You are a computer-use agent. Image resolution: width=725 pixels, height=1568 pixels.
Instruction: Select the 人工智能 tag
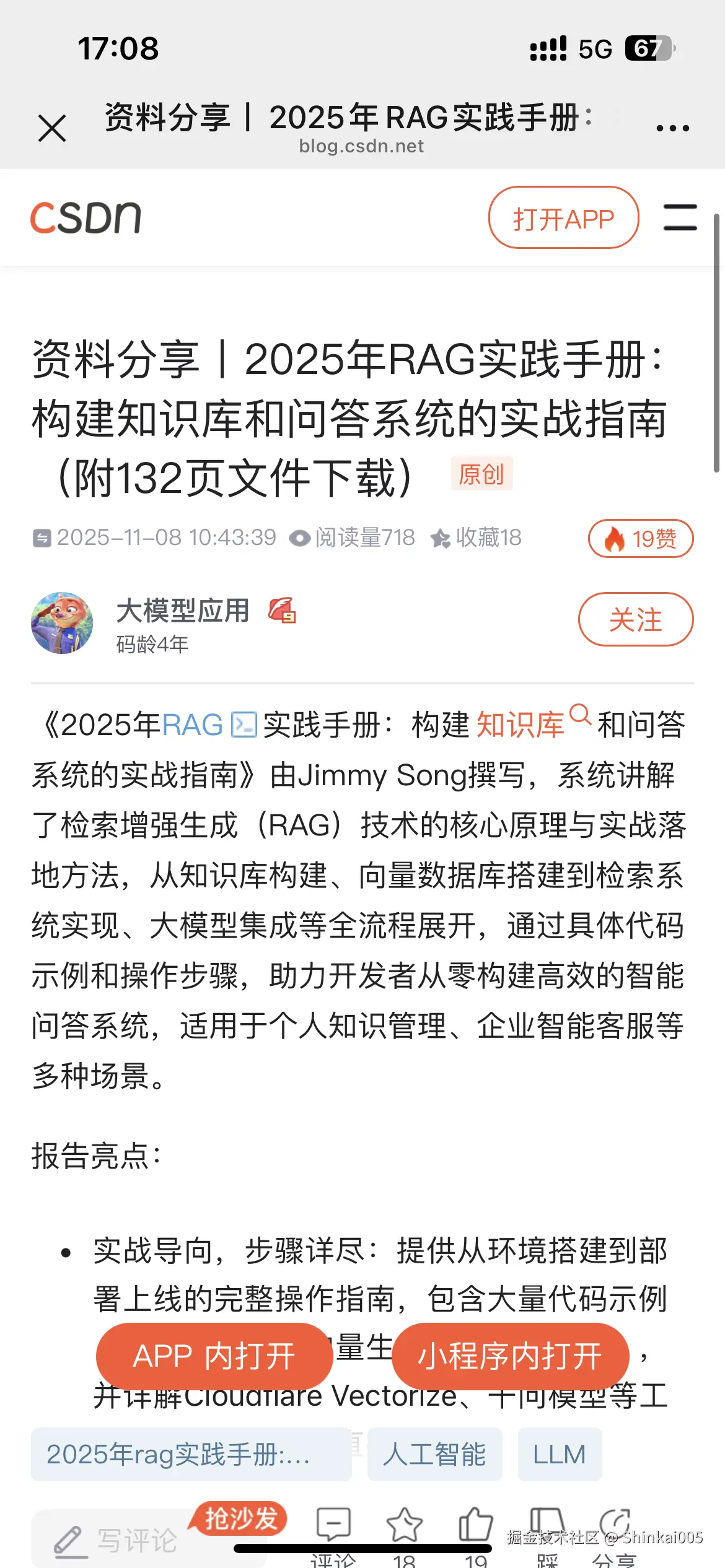pos(434,1454)
